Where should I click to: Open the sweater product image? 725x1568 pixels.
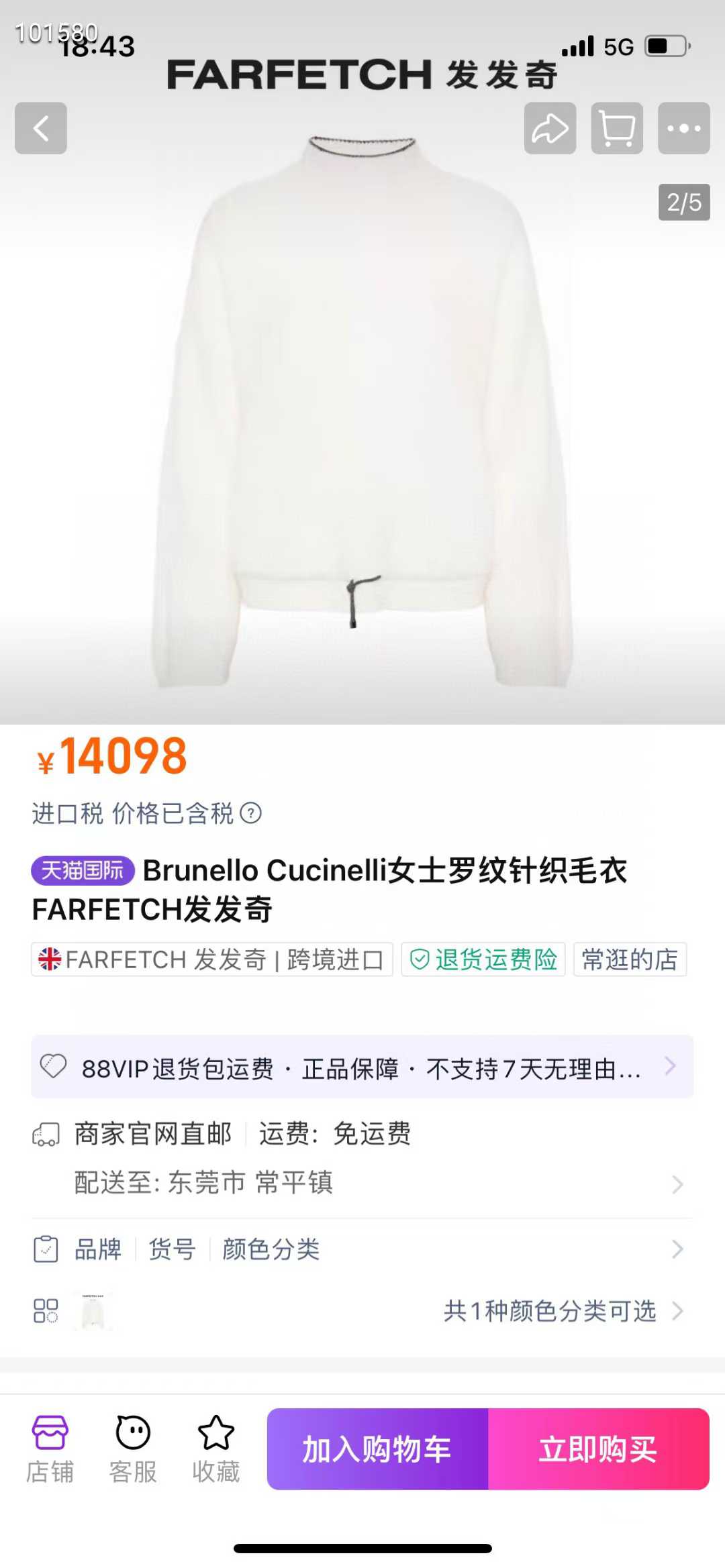click(362, 416)
